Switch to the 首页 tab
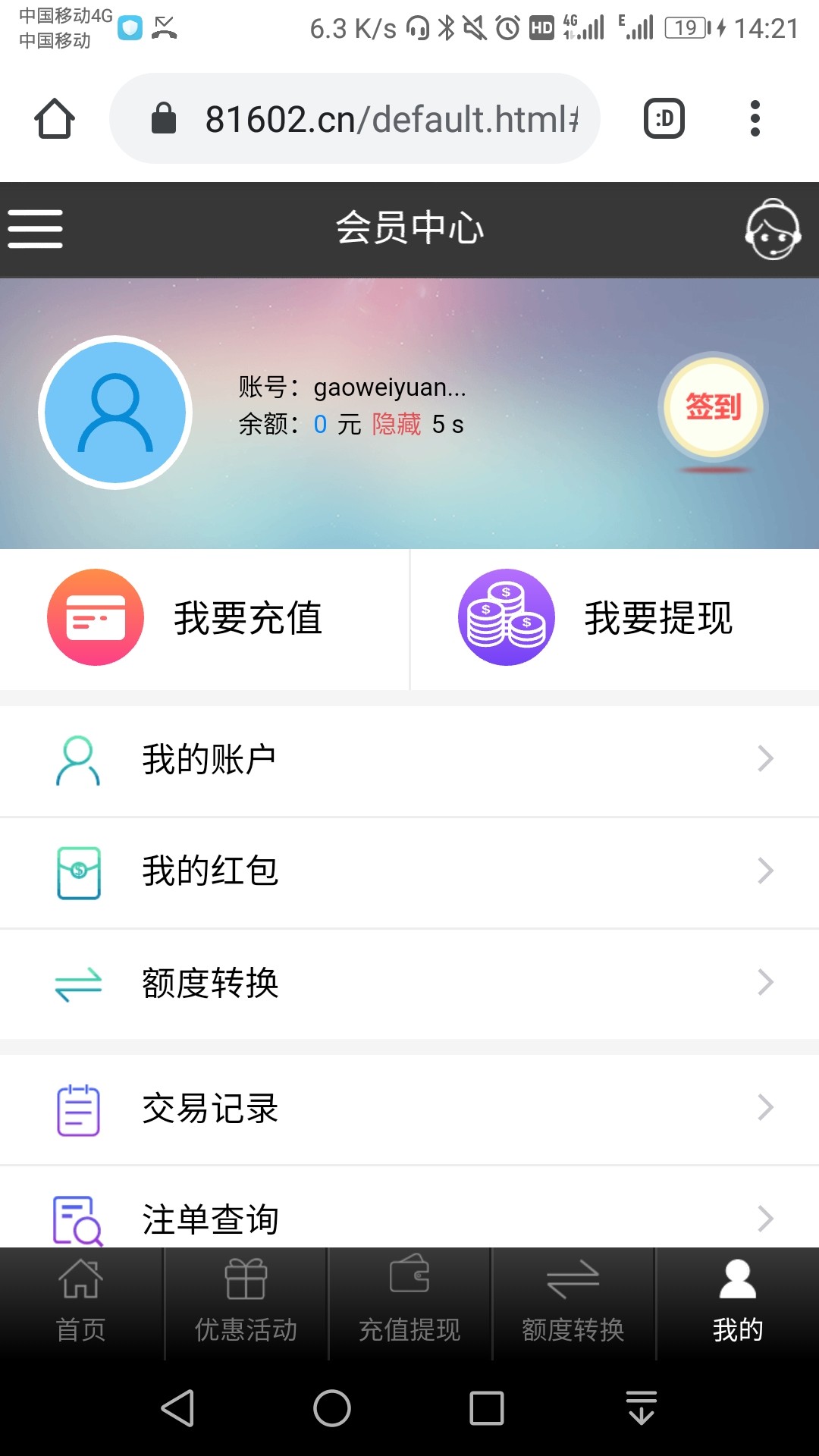 click(x=81, y=1303)
